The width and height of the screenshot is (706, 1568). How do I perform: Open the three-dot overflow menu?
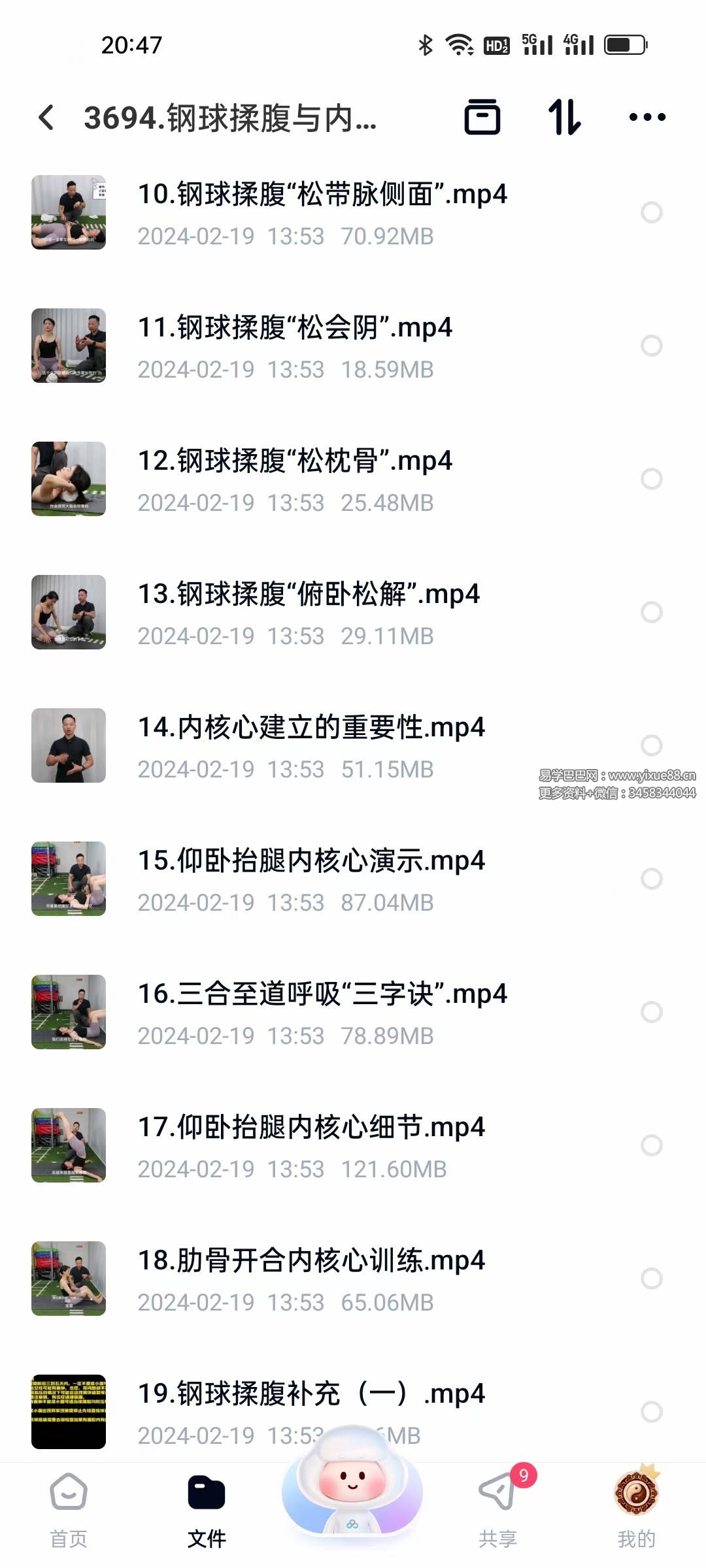647,118
